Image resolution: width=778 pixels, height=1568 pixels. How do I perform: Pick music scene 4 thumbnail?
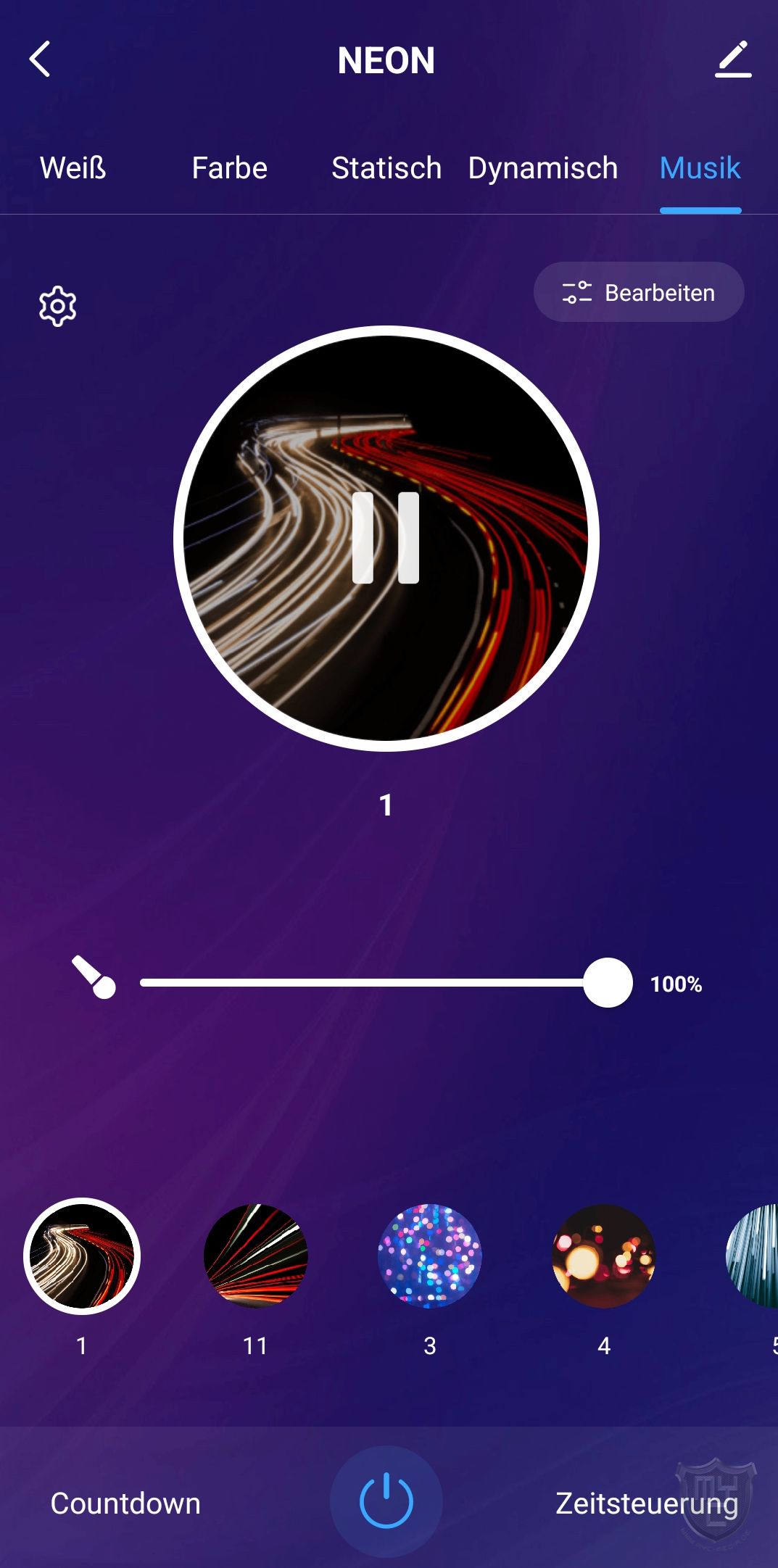coord(603,1256)
